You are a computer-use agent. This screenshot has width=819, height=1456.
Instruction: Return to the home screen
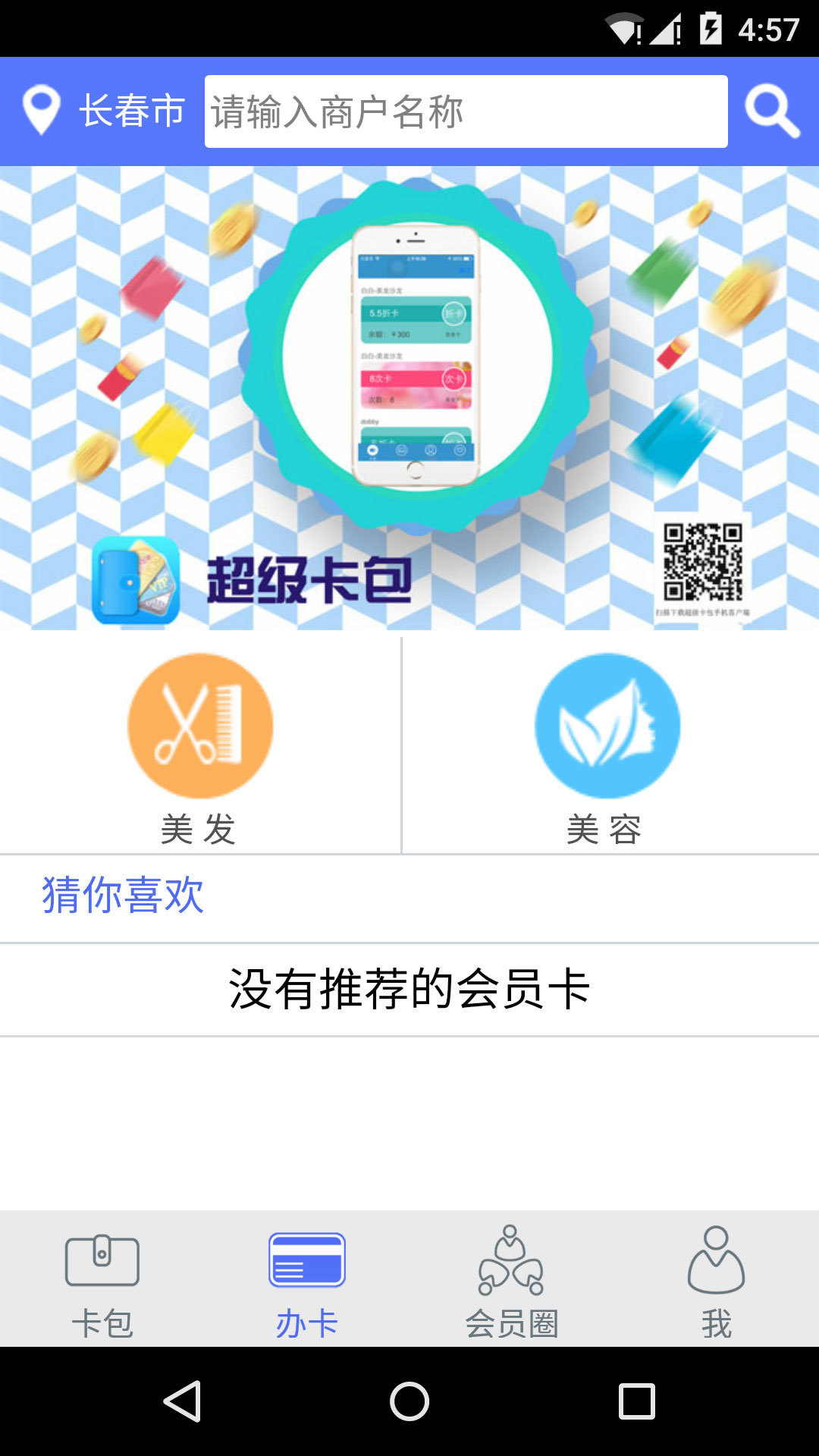click(409, 1401)
